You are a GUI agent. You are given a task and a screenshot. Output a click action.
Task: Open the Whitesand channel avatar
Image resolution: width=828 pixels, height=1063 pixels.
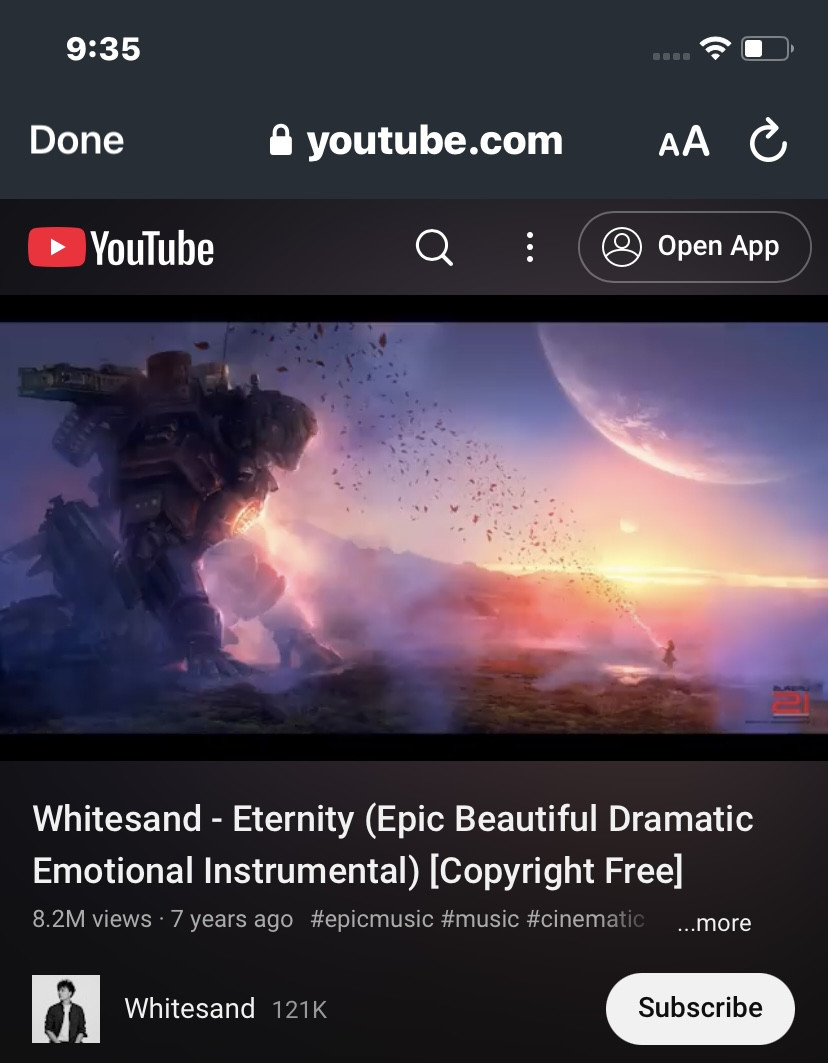(66, 1008)
